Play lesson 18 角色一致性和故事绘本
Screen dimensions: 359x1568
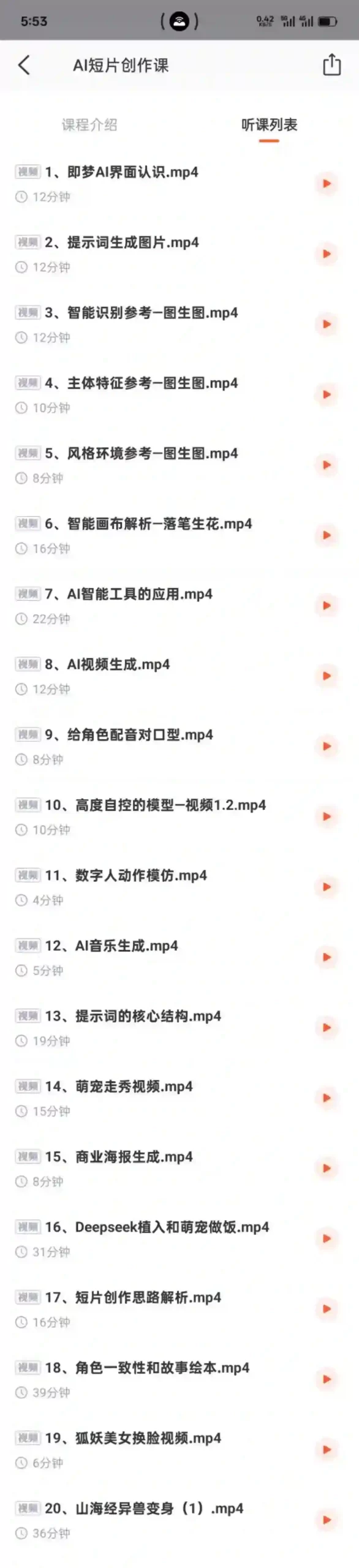327,1379
